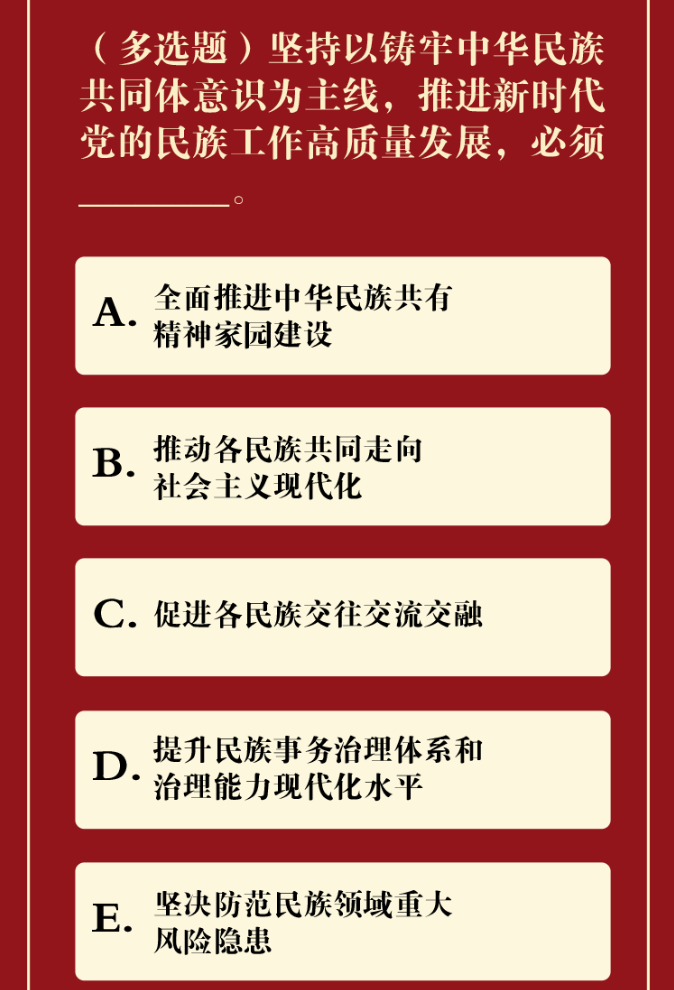Check option D 治理能力现代化水平

[x=342, y=769]
